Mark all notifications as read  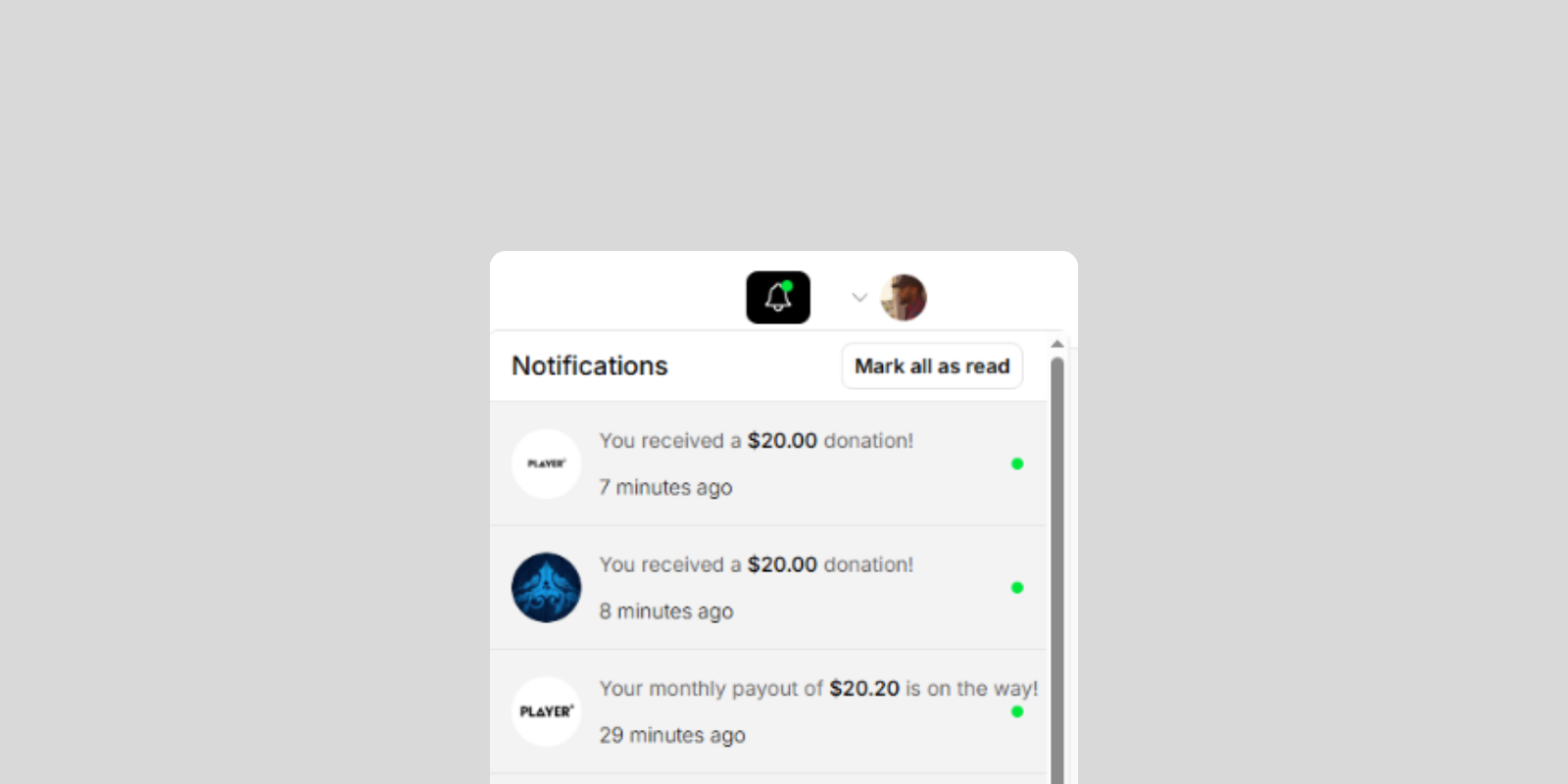[931, 366]
